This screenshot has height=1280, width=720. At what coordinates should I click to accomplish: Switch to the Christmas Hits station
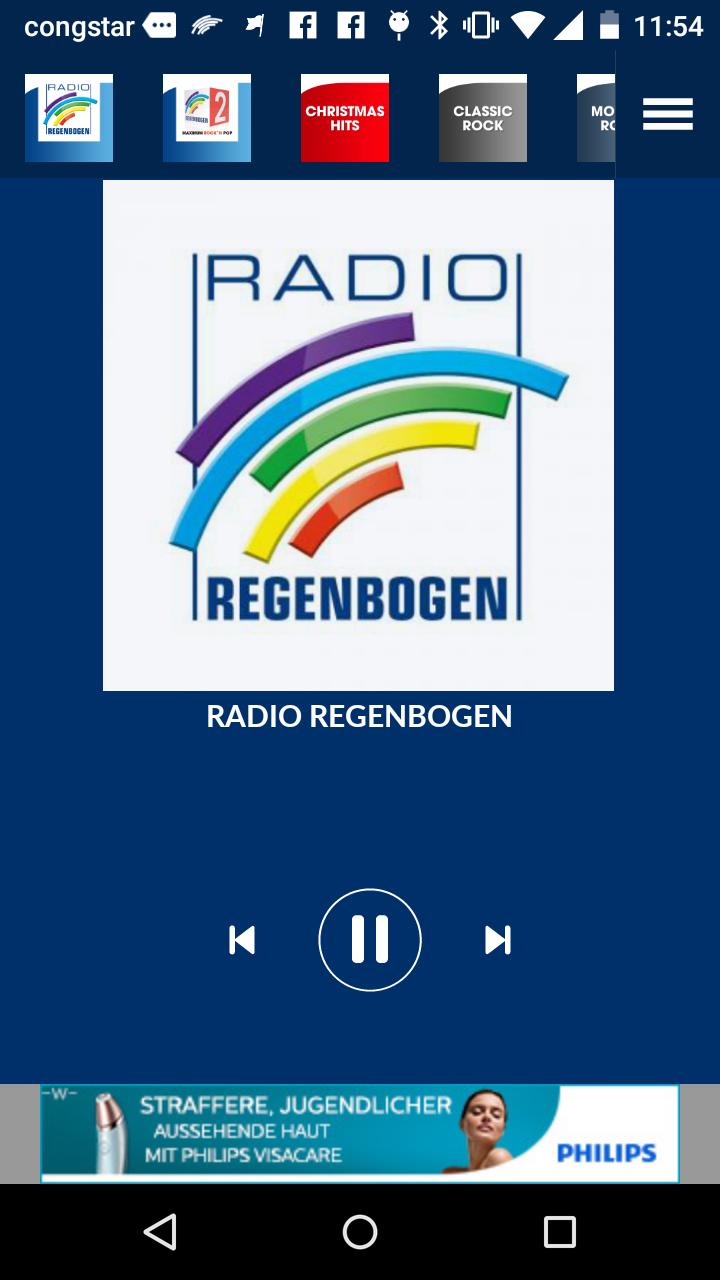coord(345,118)
